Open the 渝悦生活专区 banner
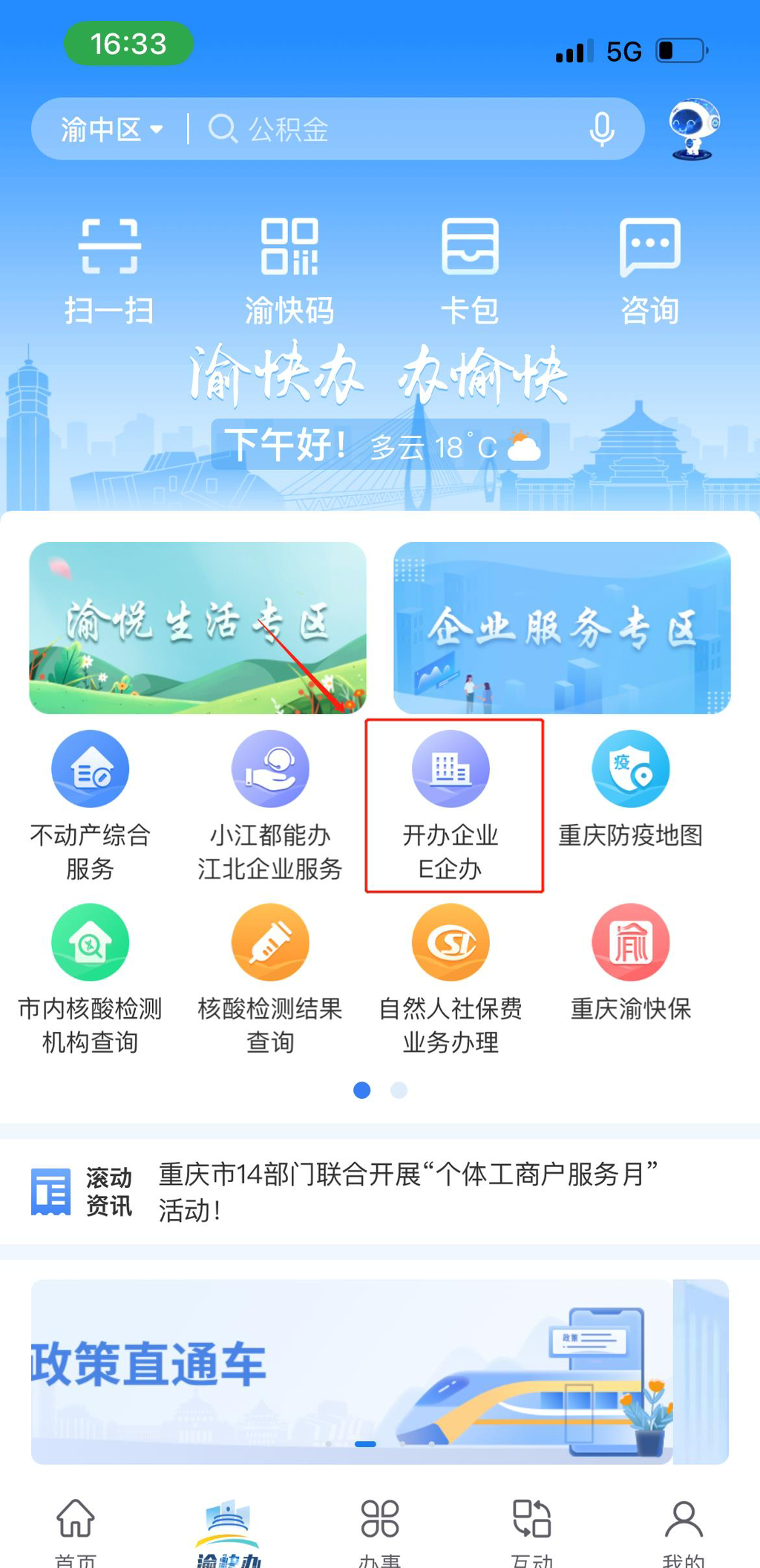 tap(197, 628)
